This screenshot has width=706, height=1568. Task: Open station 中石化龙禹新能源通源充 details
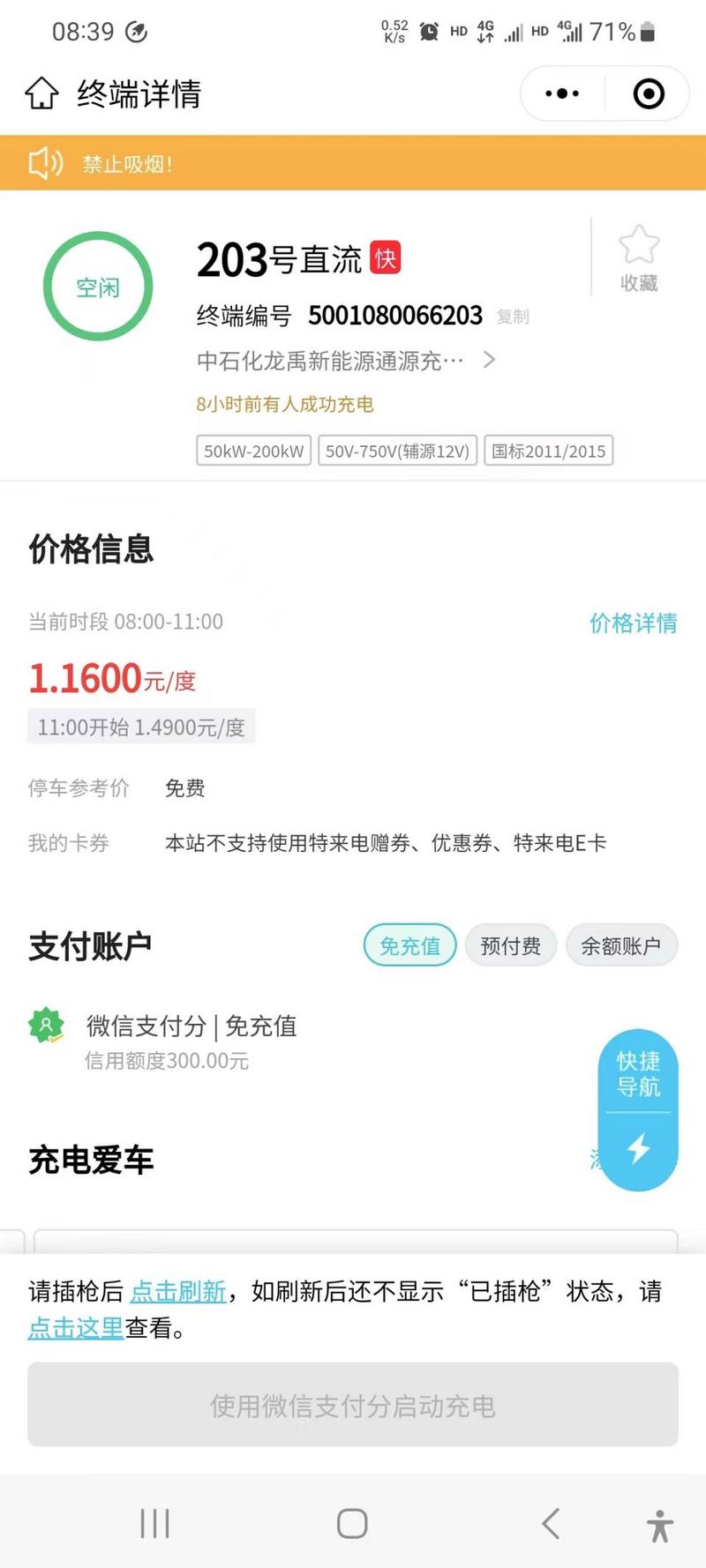click(344, 361)
